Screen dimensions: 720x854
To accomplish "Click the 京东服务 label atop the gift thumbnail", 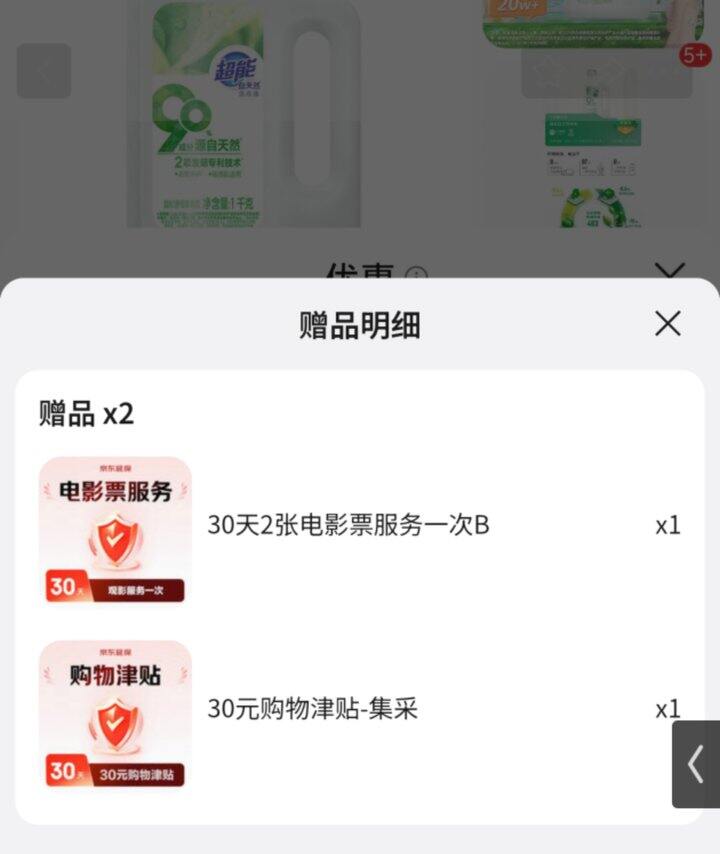I will [114, 466].
